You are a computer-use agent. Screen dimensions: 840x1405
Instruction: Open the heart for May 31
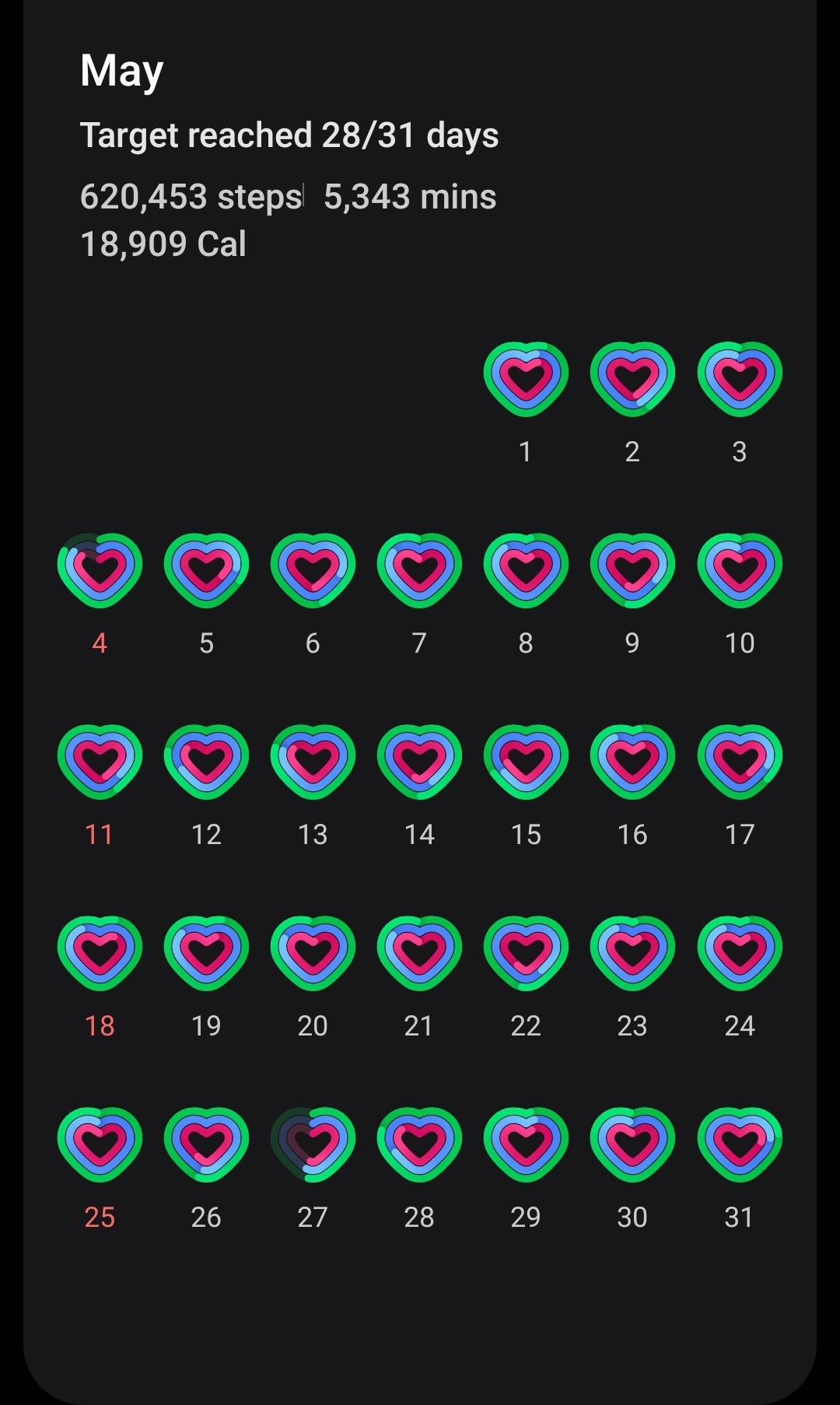(x=740, y=1144)
